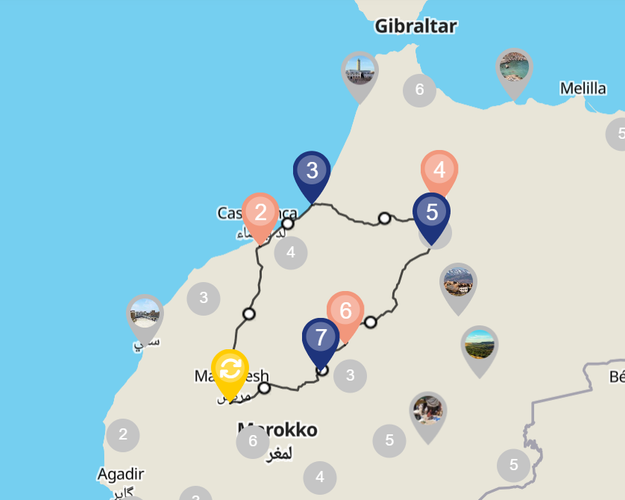Expand the cluster of 6 near Gibraltar
The width and height of the screenshot is (625, 500).
[x=419, y=90]
